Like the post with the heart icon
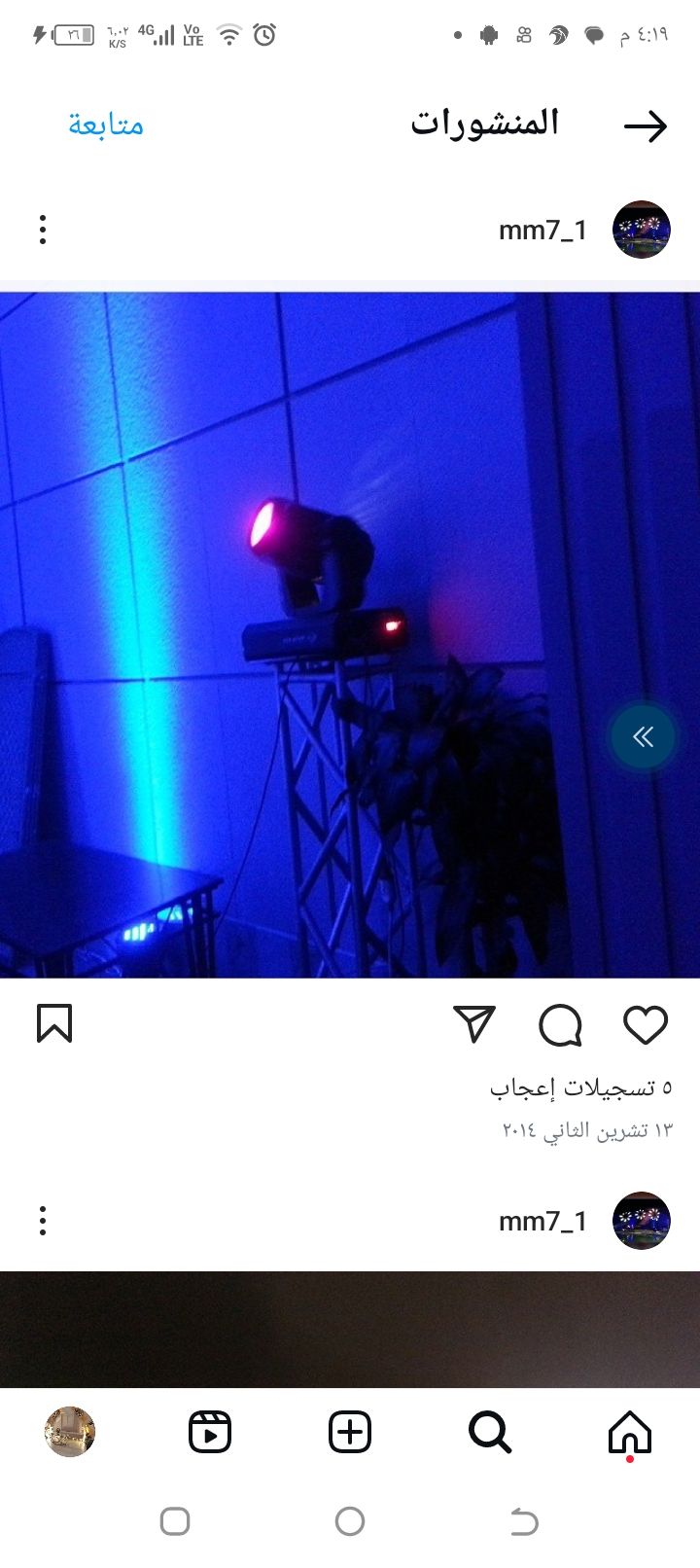This screenshot has width=700, height=1568. [x=645, y=1024]
